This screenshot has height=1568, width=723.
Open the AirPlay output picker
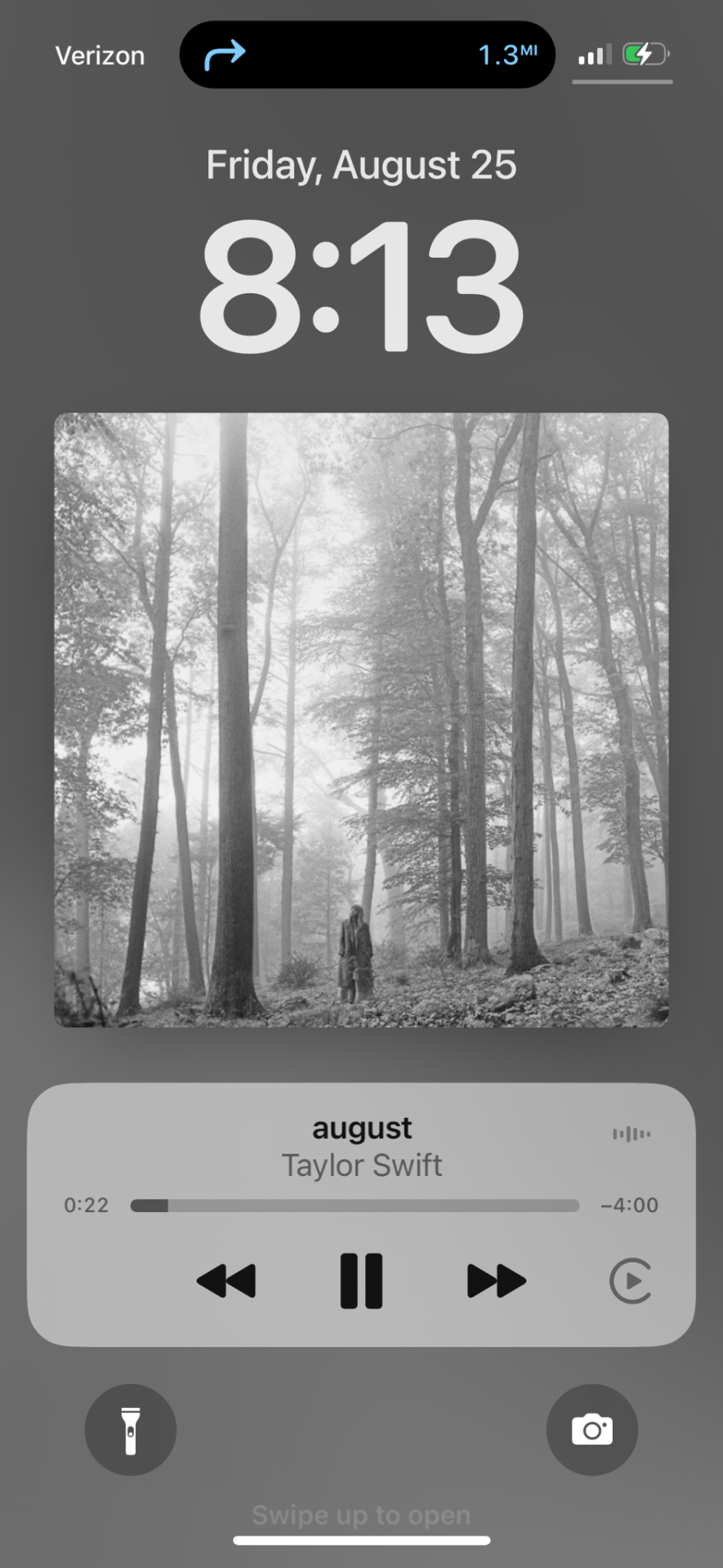tap(631, 1281)
